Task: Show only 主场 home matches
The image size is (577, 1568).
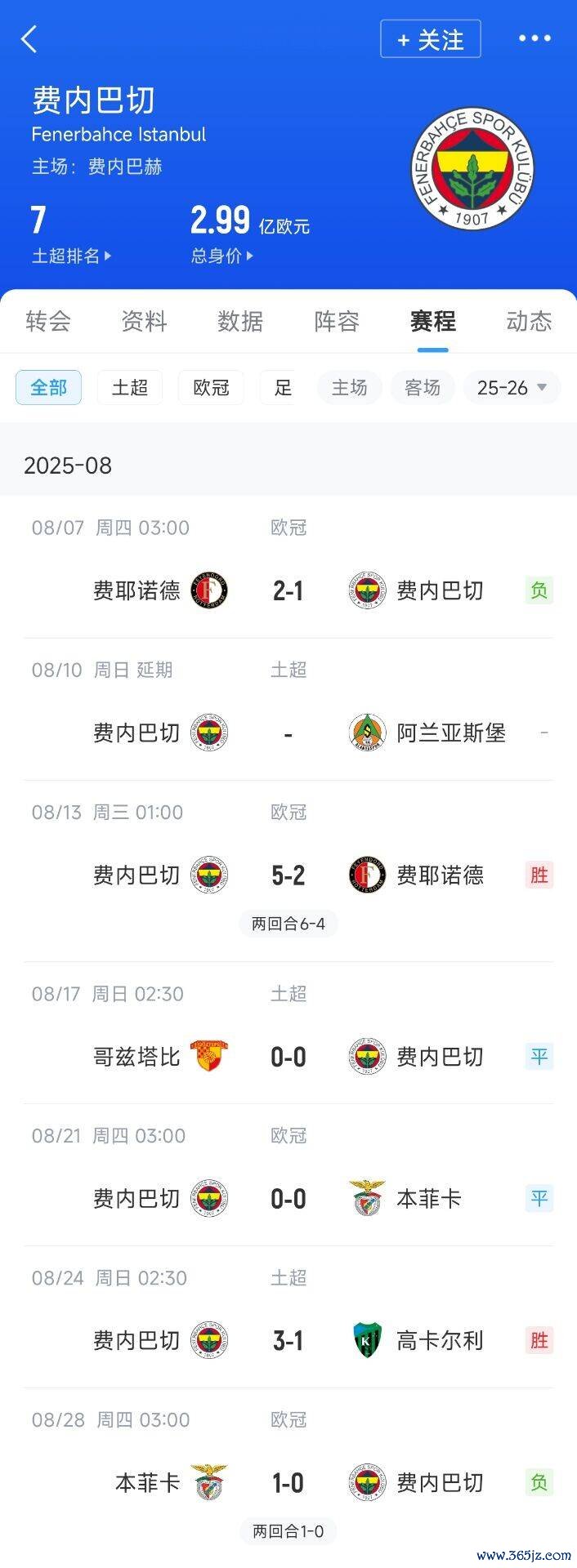Action: point(349,387)
